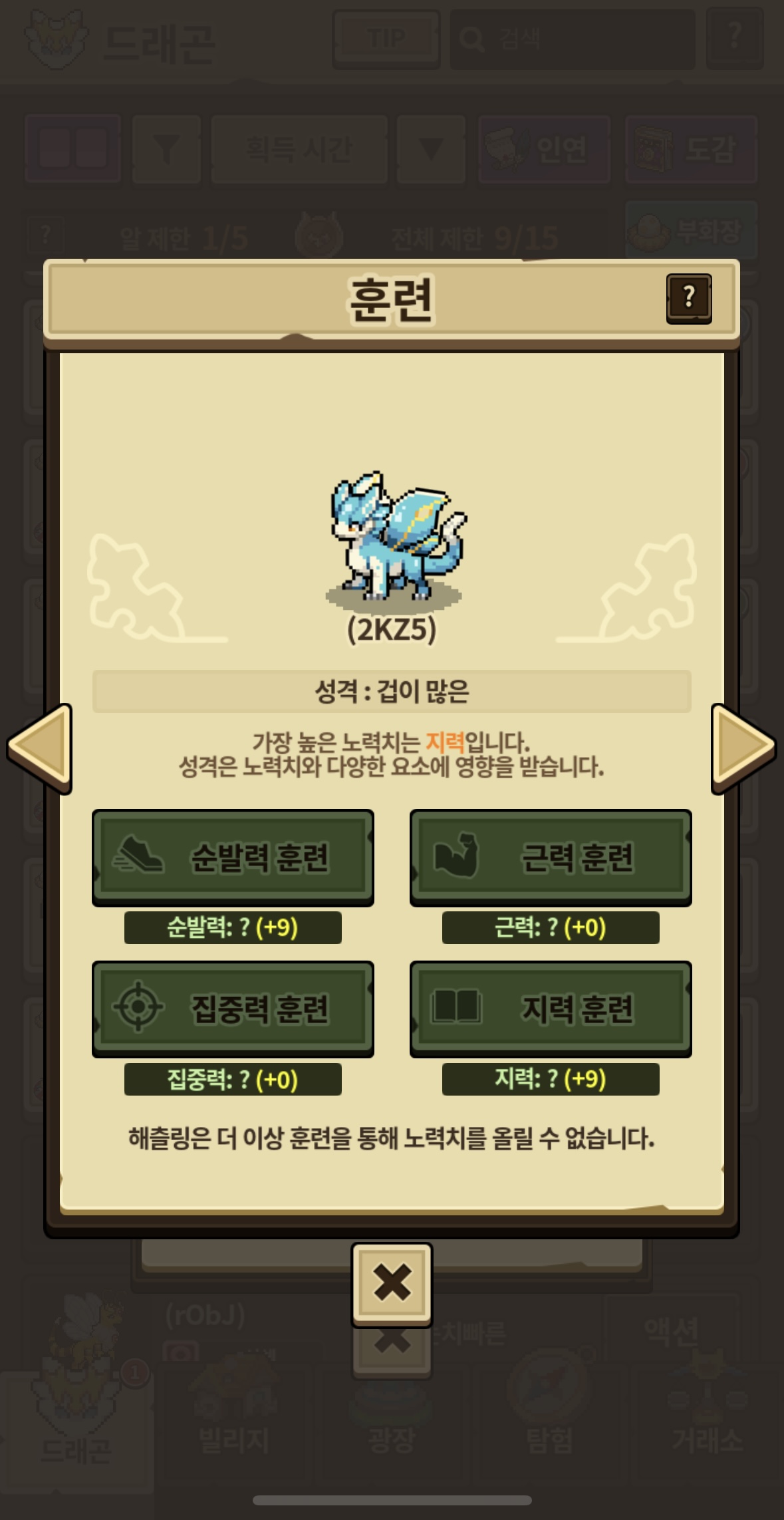The image size is (784, 1520).
Task: Start 근력 훈련 (strength training)
Action: (x=551, y=857)
